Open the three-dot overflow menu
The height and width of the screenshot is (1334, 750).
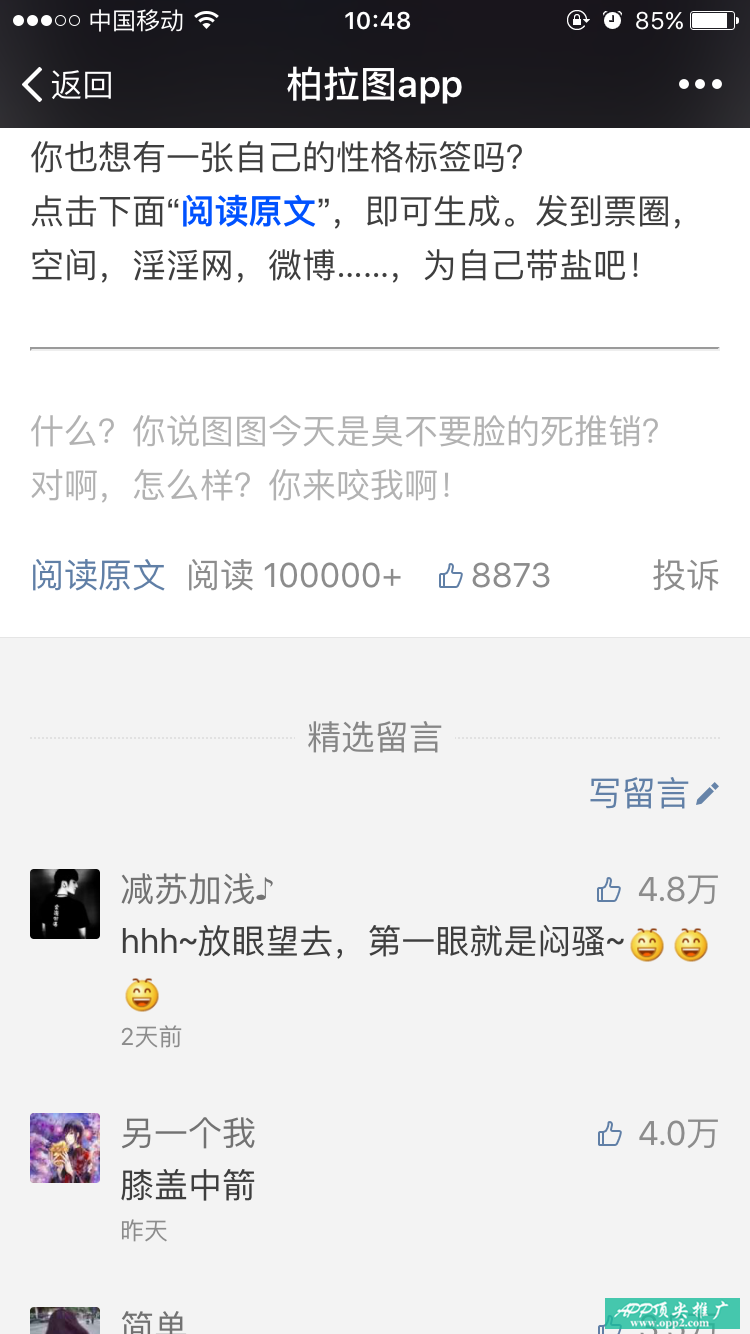tap(700, 85)
